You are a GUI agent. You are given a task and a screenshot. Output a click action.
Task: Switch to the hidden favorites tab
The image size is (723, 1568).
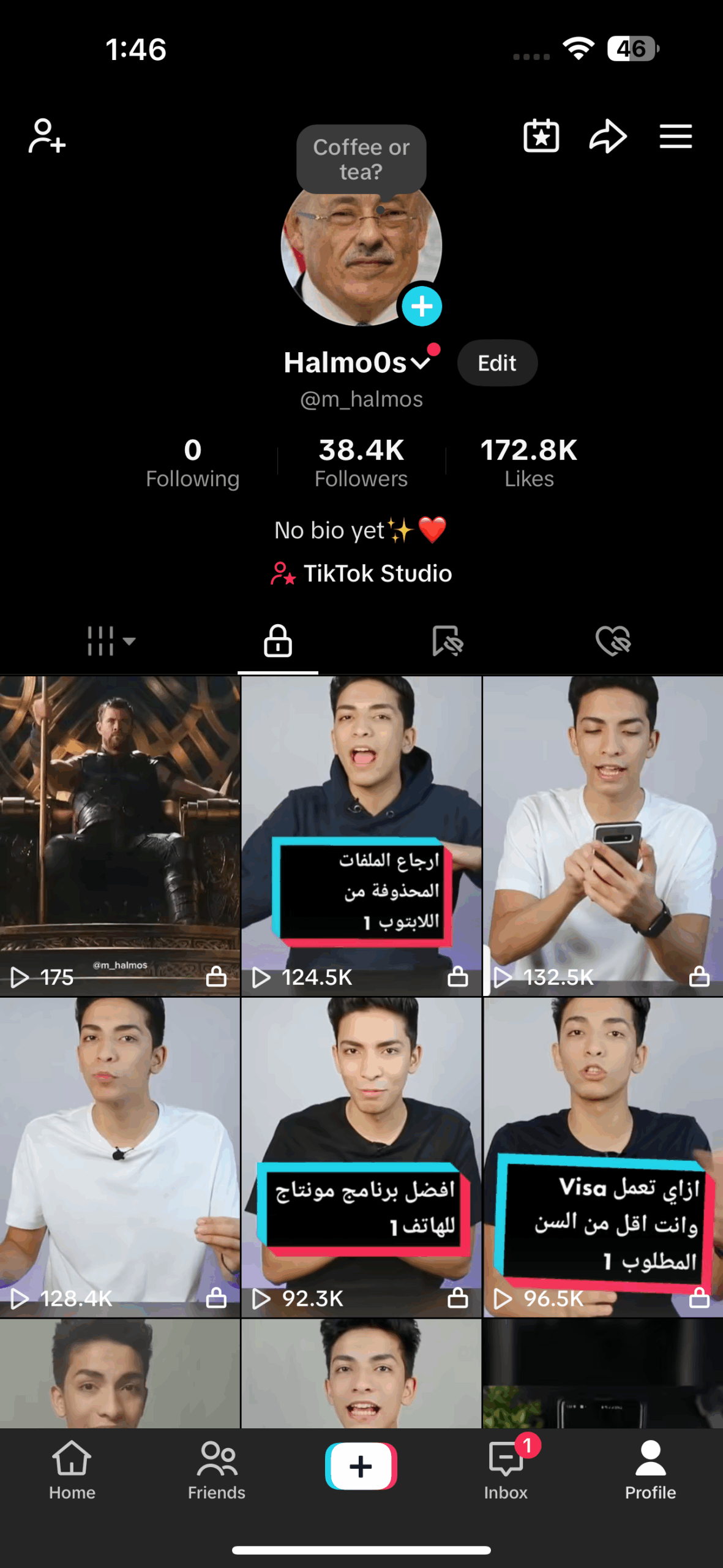(448, 641)
